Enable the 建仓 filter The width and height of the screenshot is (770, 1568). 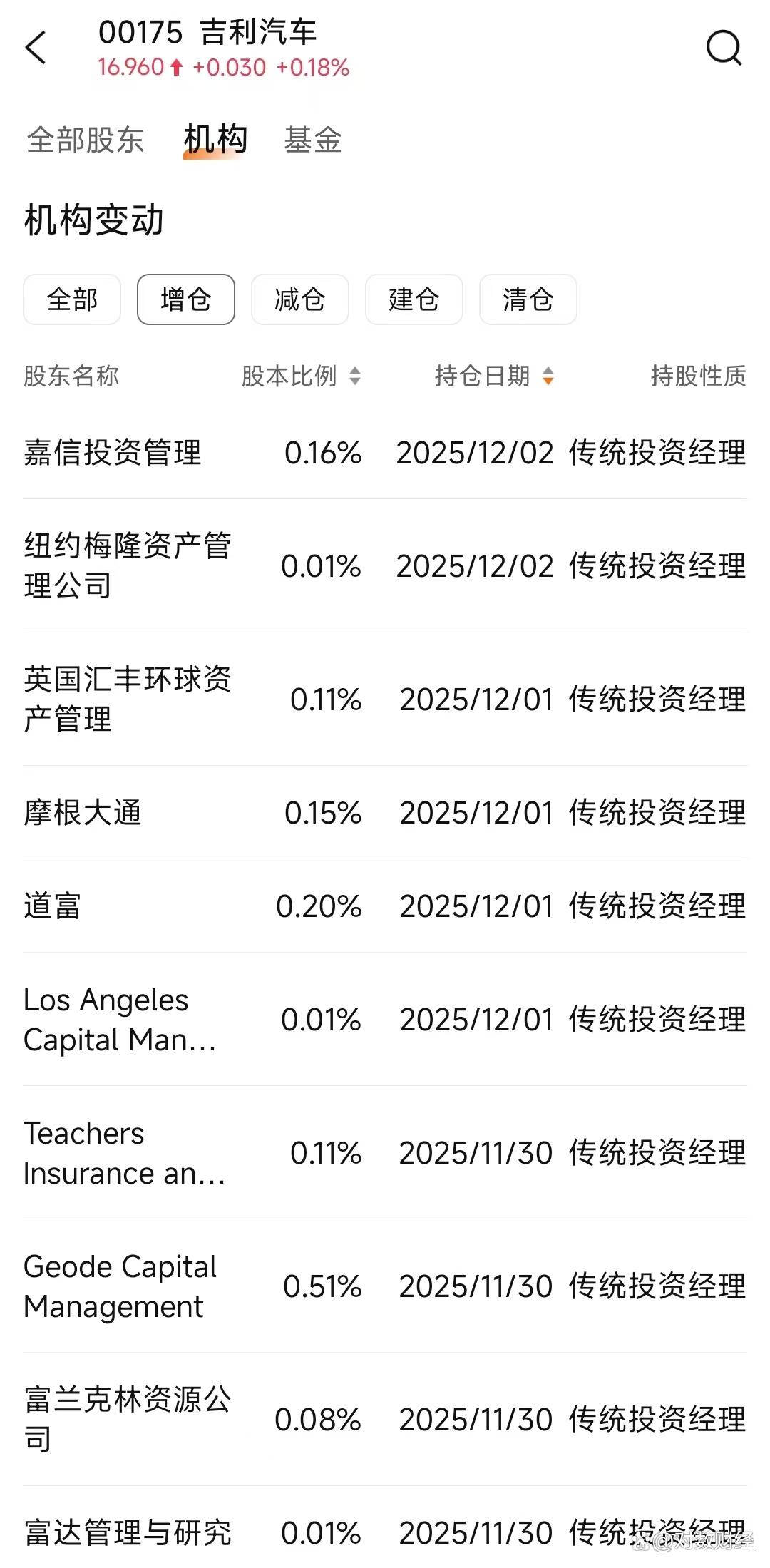point(414,300)
